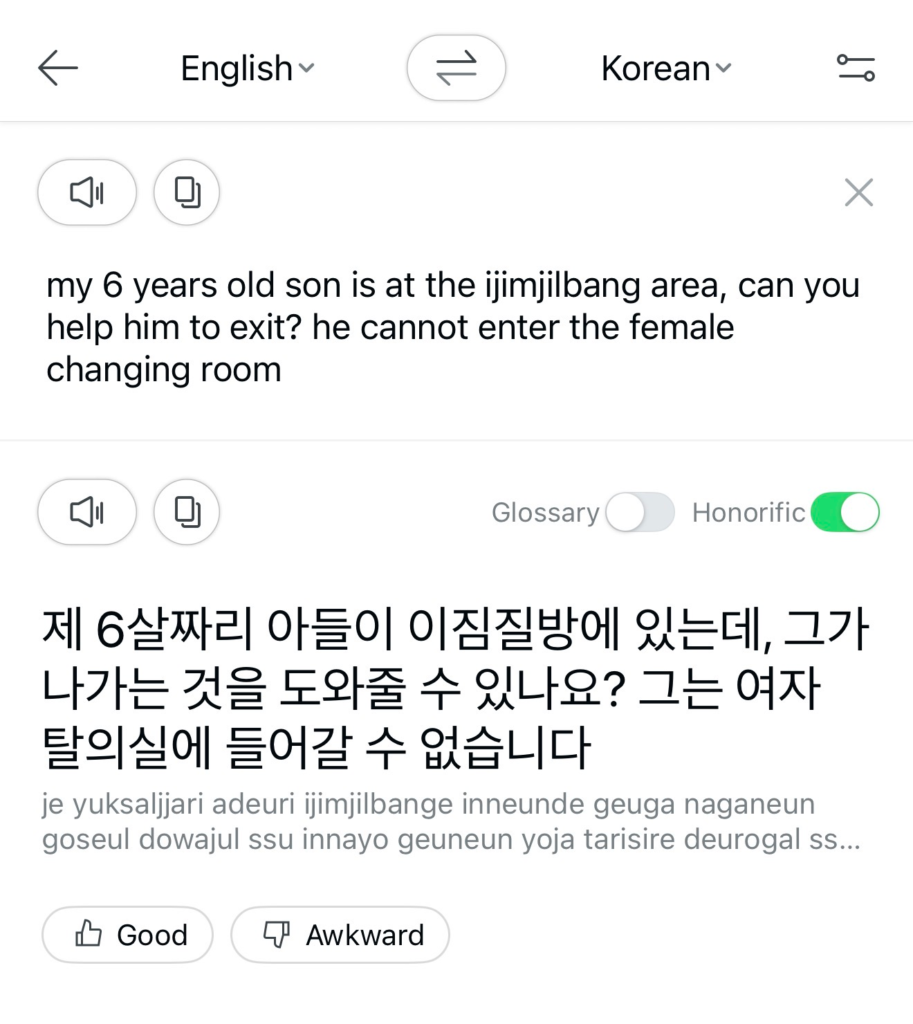
Task: Mark the translation as Awkward
Action: pyautogui.click(x=340, y=935)
